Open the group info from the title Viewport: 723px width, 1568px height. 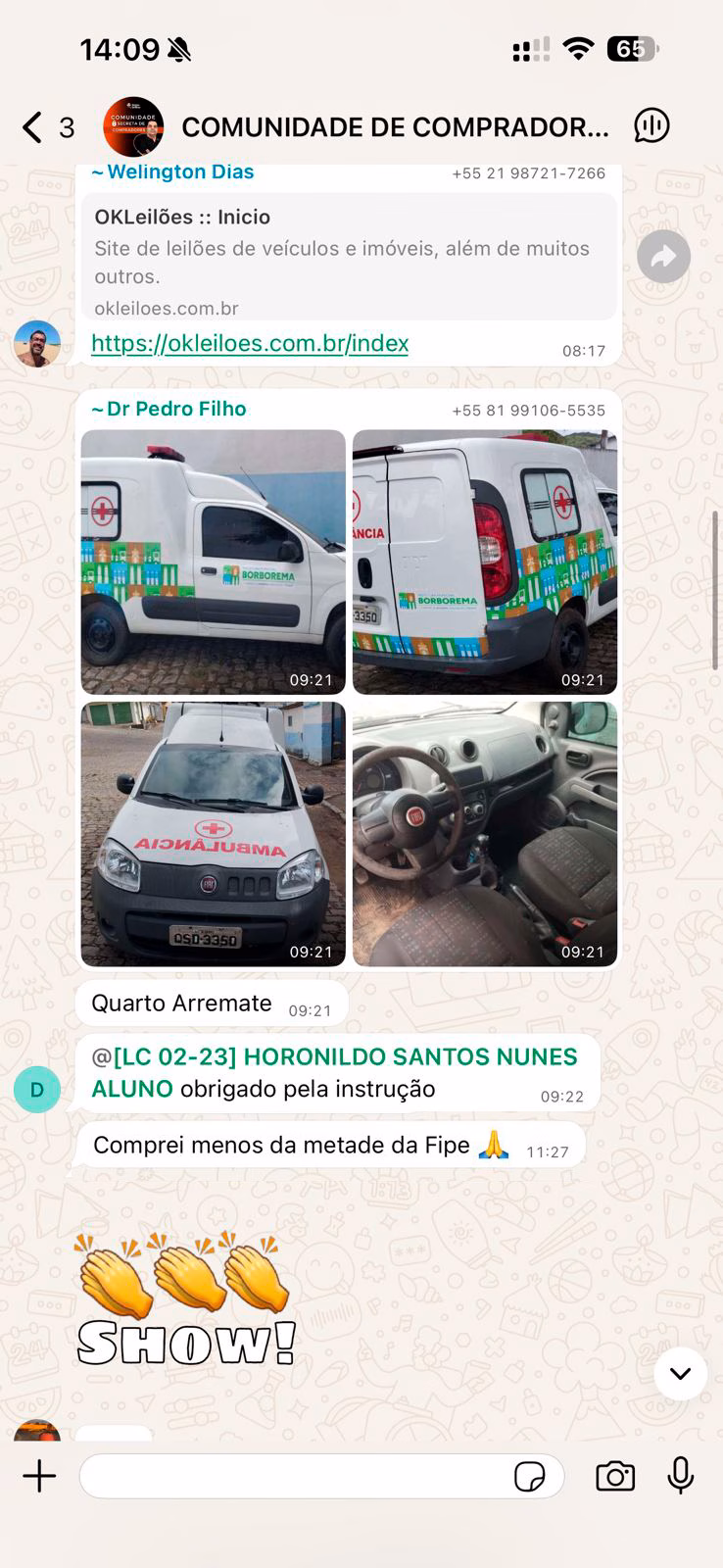(394, 127)
